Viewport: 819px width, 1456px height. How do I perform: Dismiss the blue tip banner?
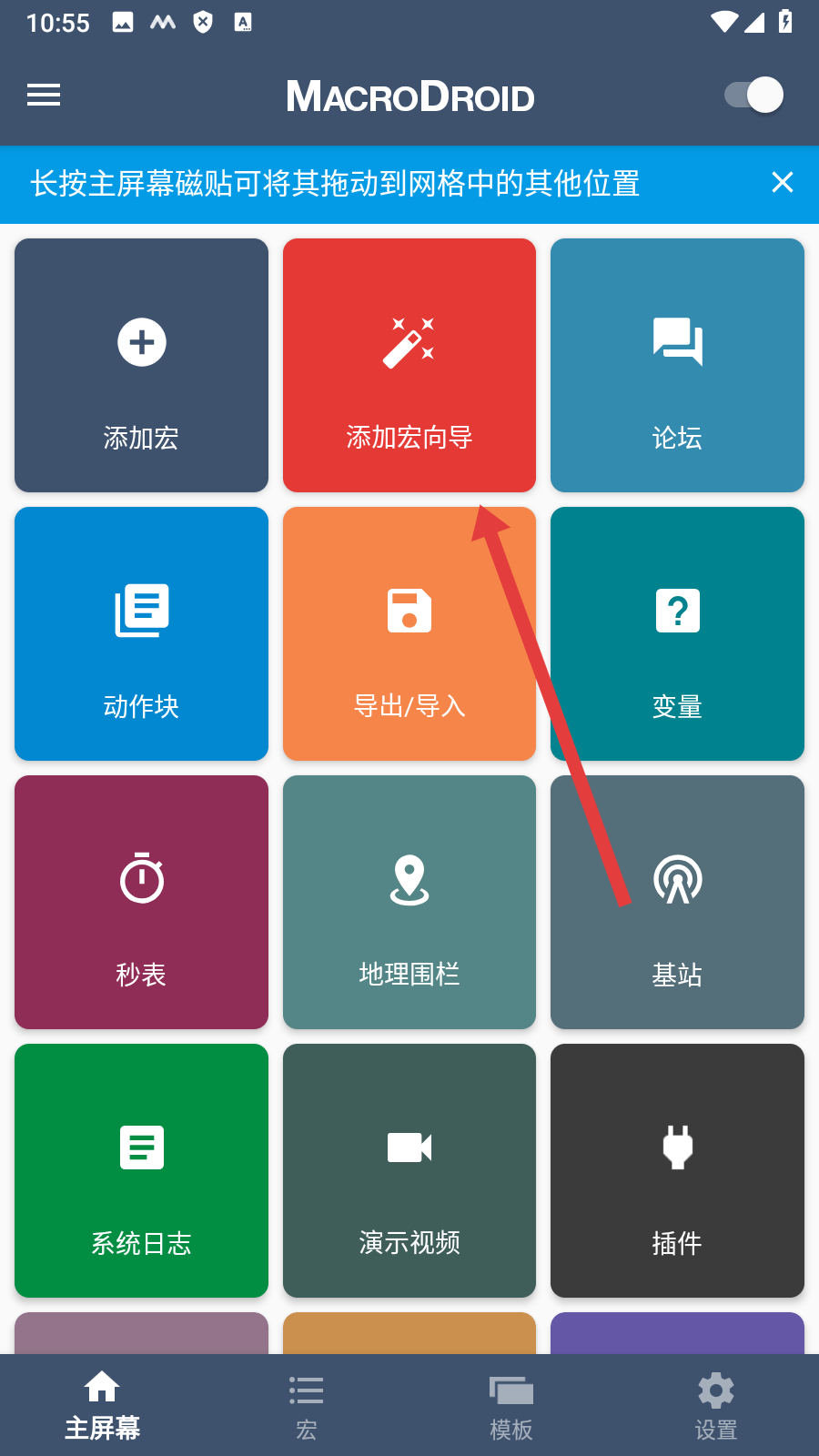782,183
